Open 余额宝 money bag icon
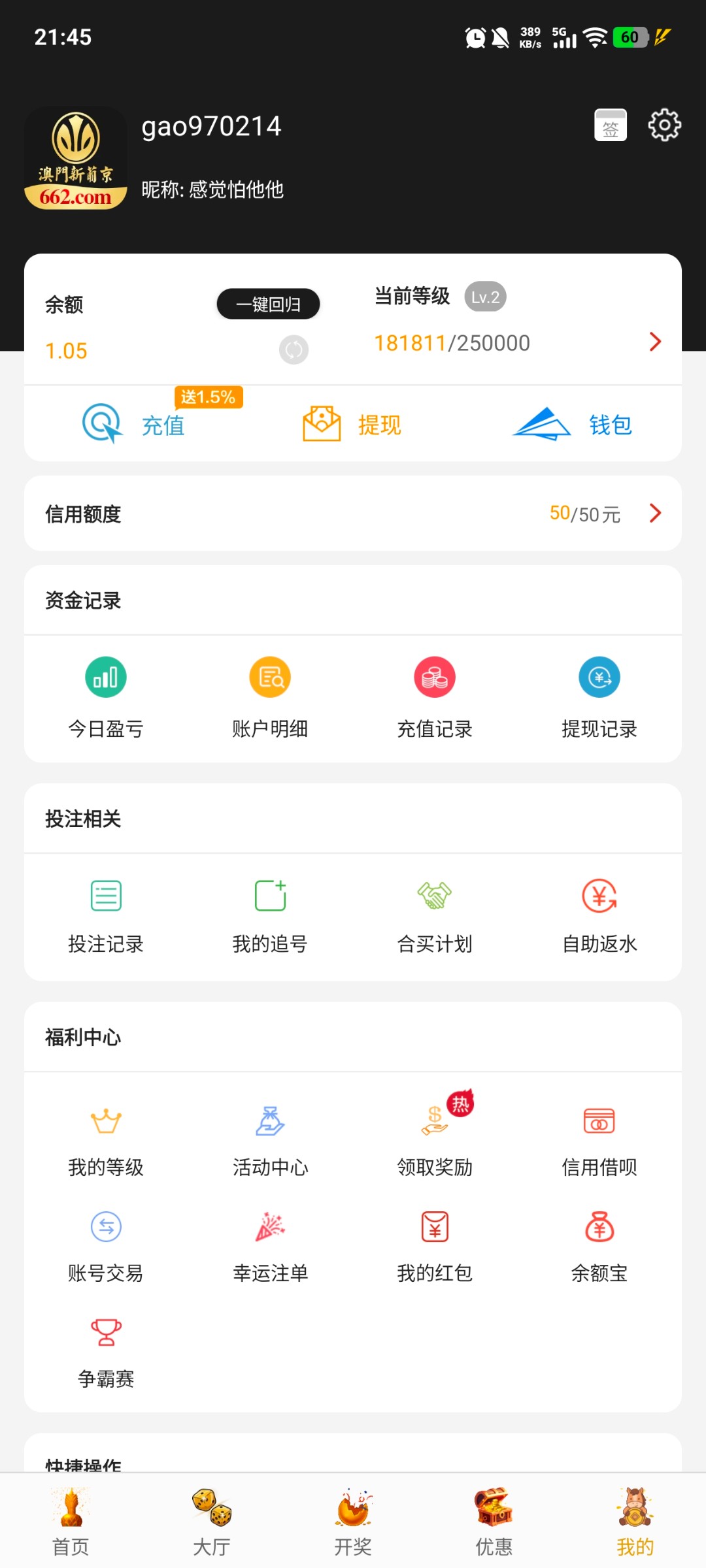Screen dimensions: 706x1568 click(599, 1227)
